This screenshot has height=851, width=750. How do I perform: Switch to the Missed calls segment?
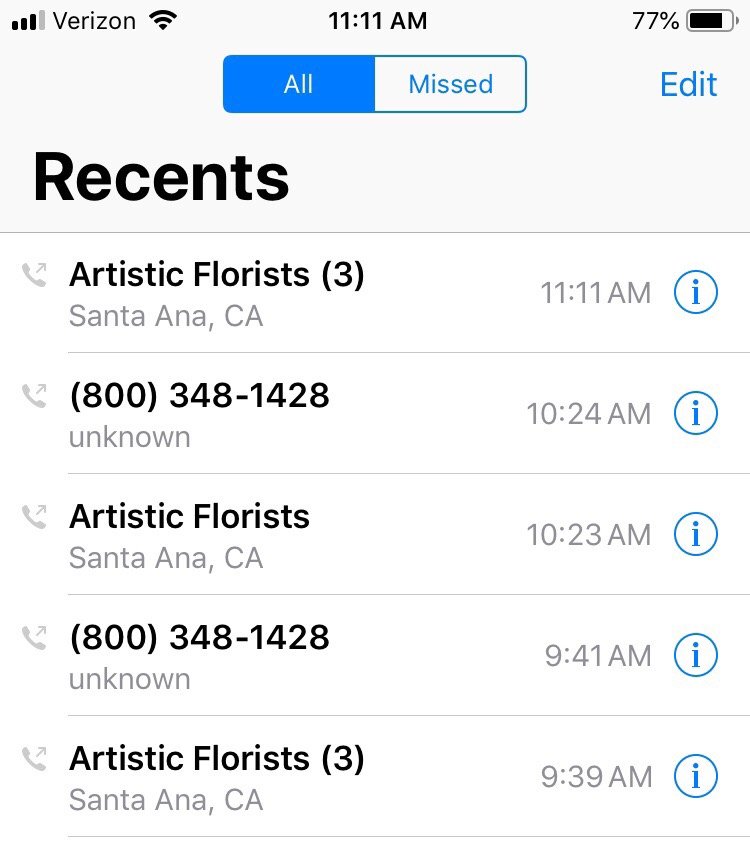click(450, 84)
